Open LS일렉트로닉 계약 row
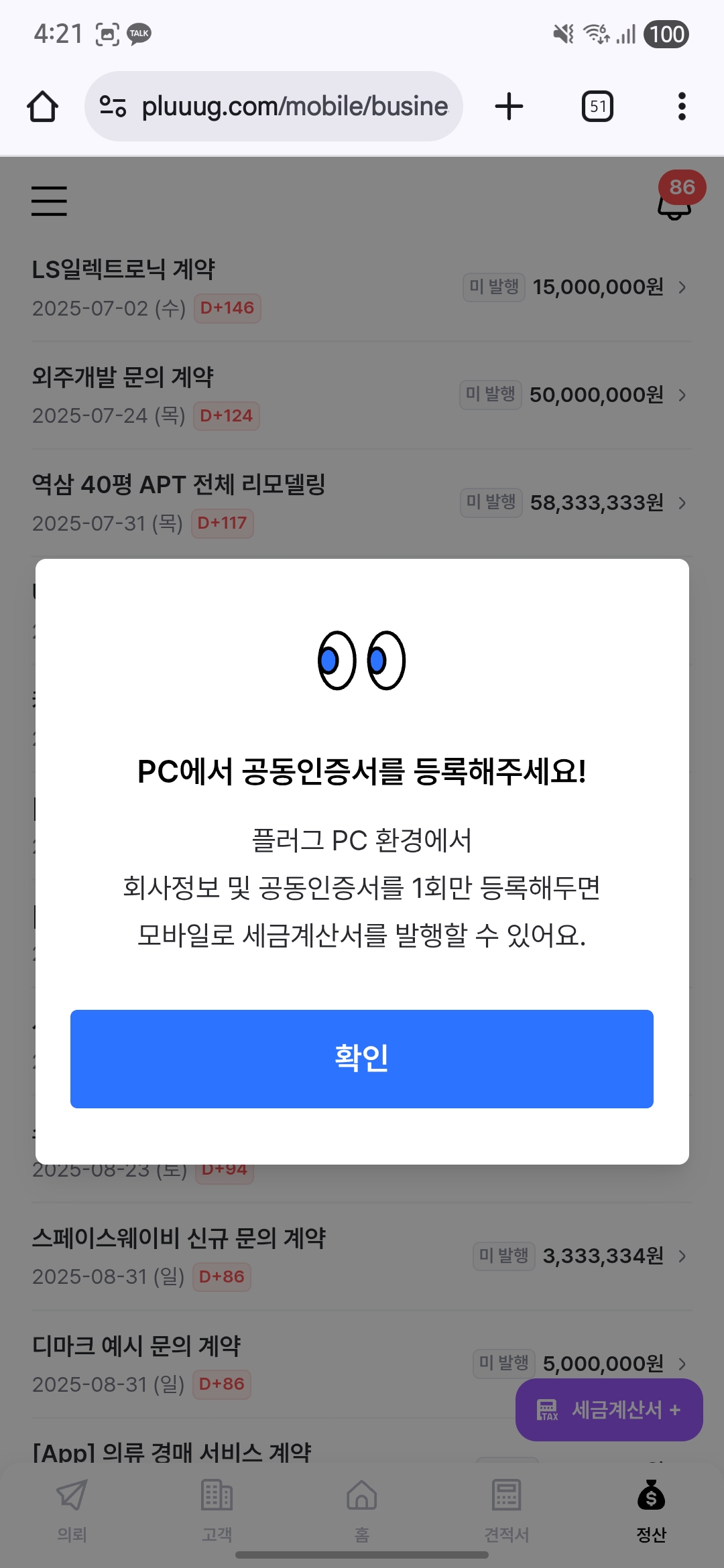 [361, 287]
